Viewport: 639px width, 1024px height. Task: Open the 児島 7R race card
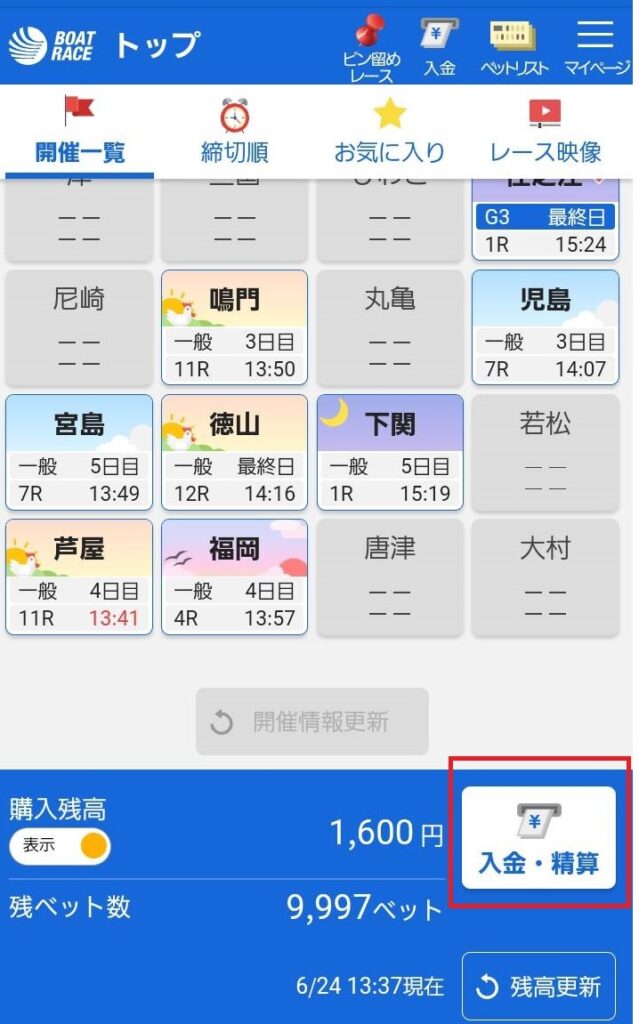click(545, 327)
